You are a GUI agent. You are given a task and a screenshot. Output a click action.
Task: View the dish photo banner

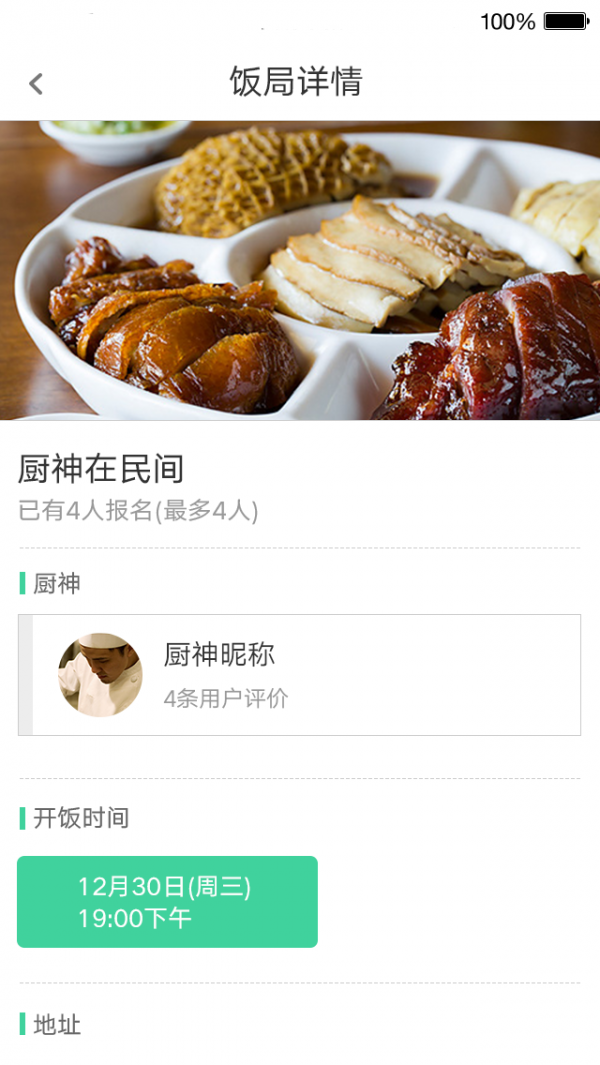[300, 270]
